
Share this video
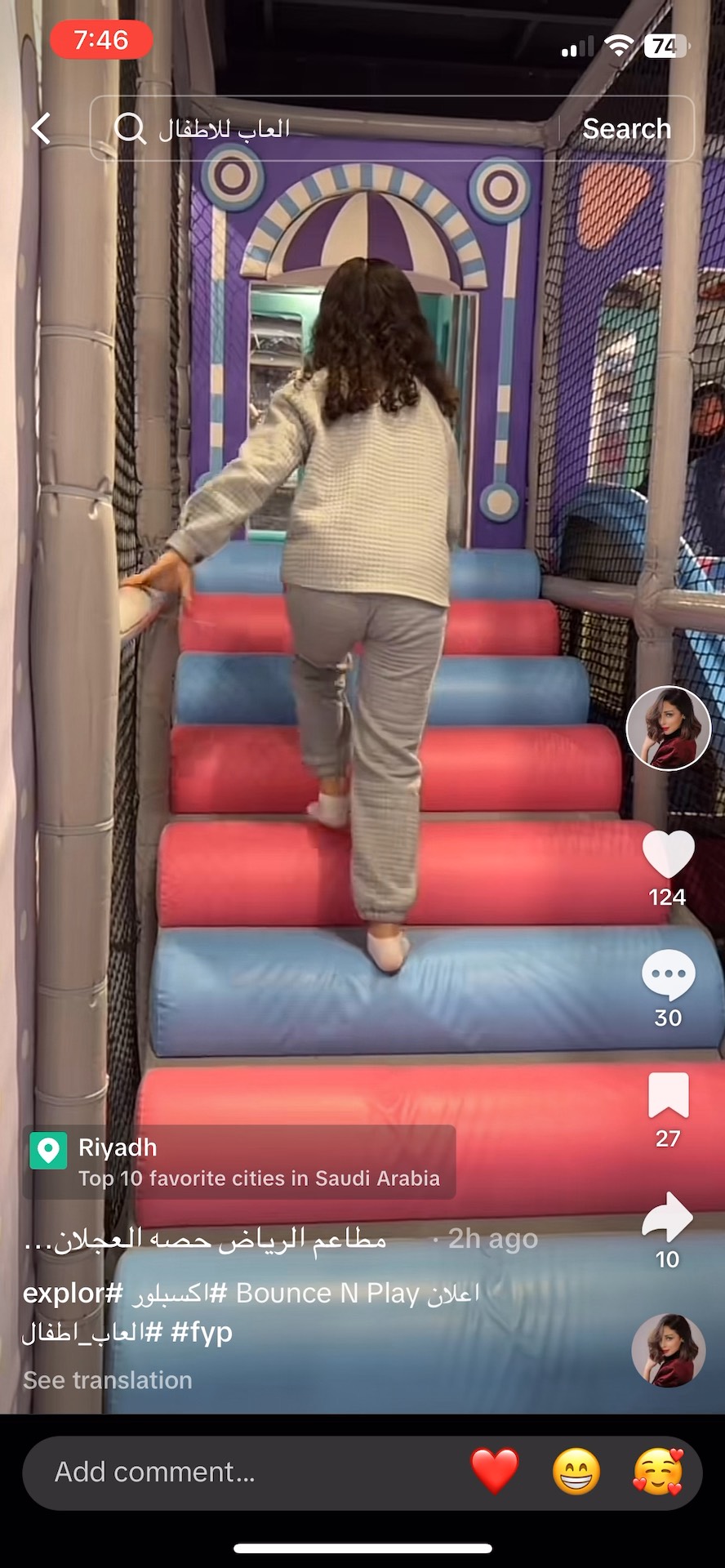coord(668,1217)
